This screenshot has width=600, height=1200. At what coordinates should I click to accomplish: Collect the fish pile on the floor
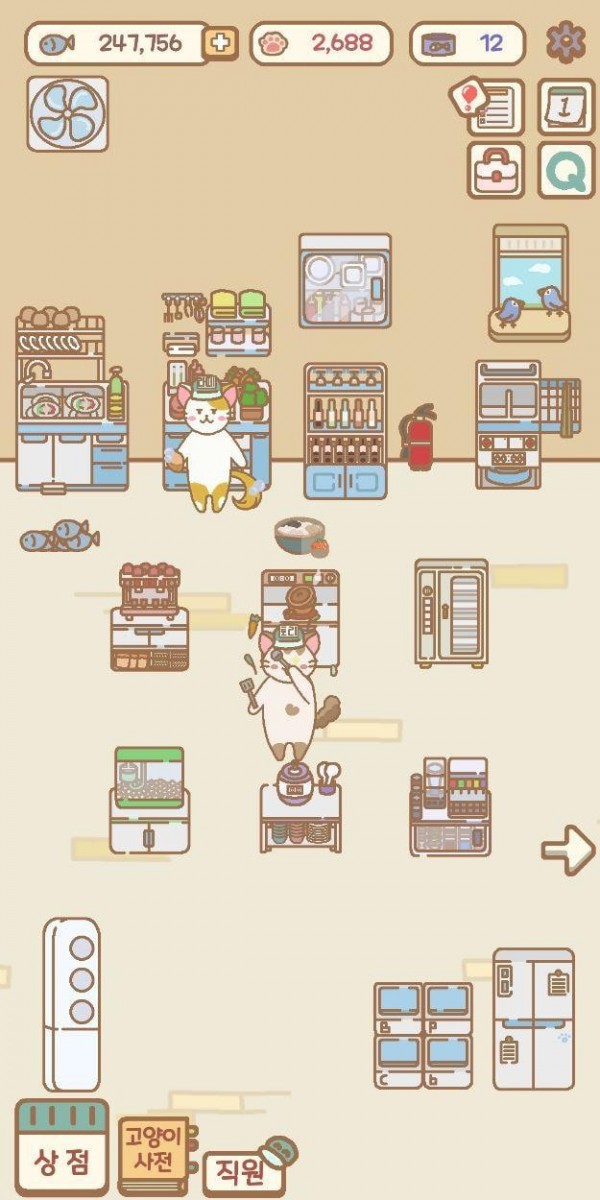[x=58, y=537]
